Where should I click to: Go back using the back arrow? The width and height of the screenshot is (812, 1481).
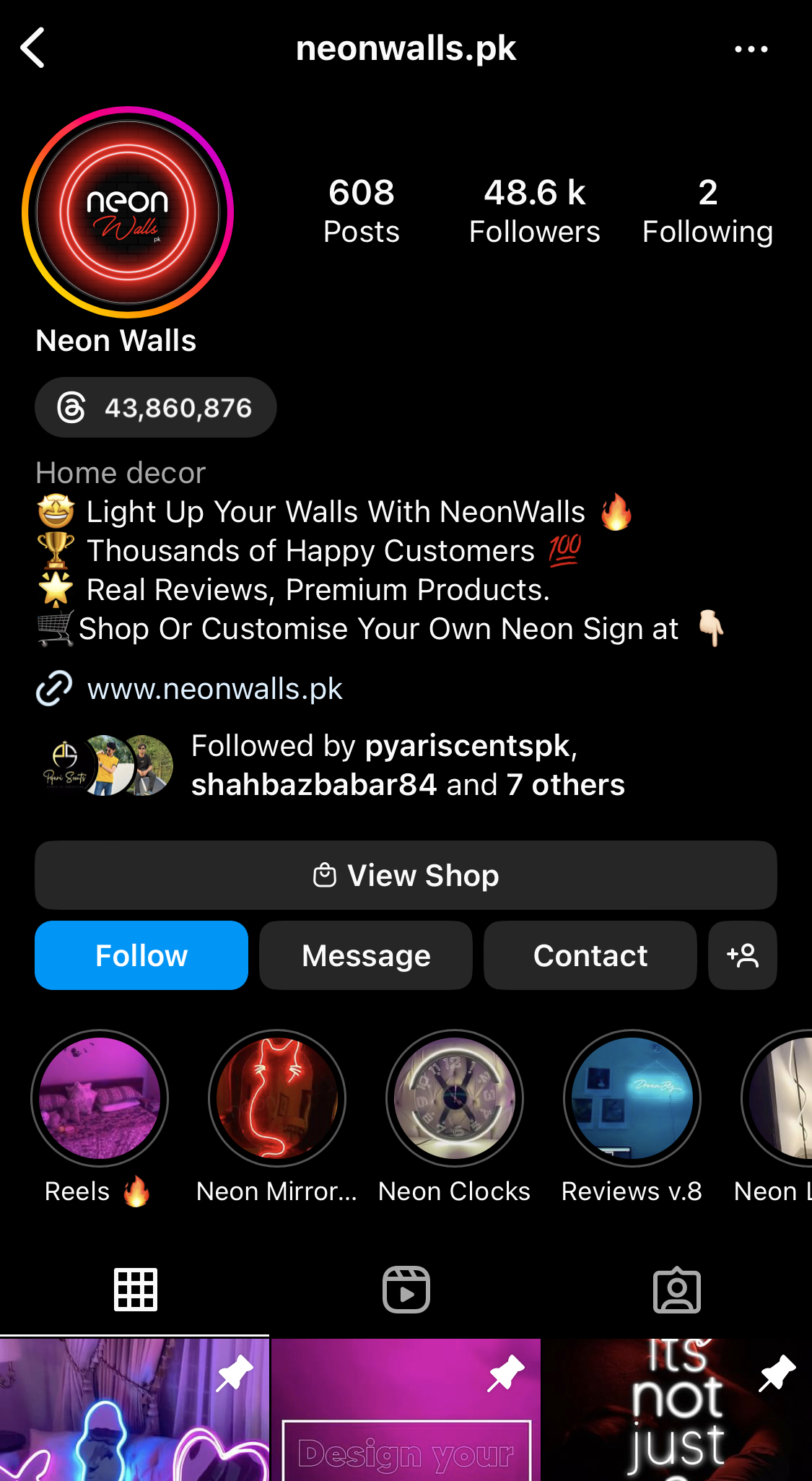33,48
